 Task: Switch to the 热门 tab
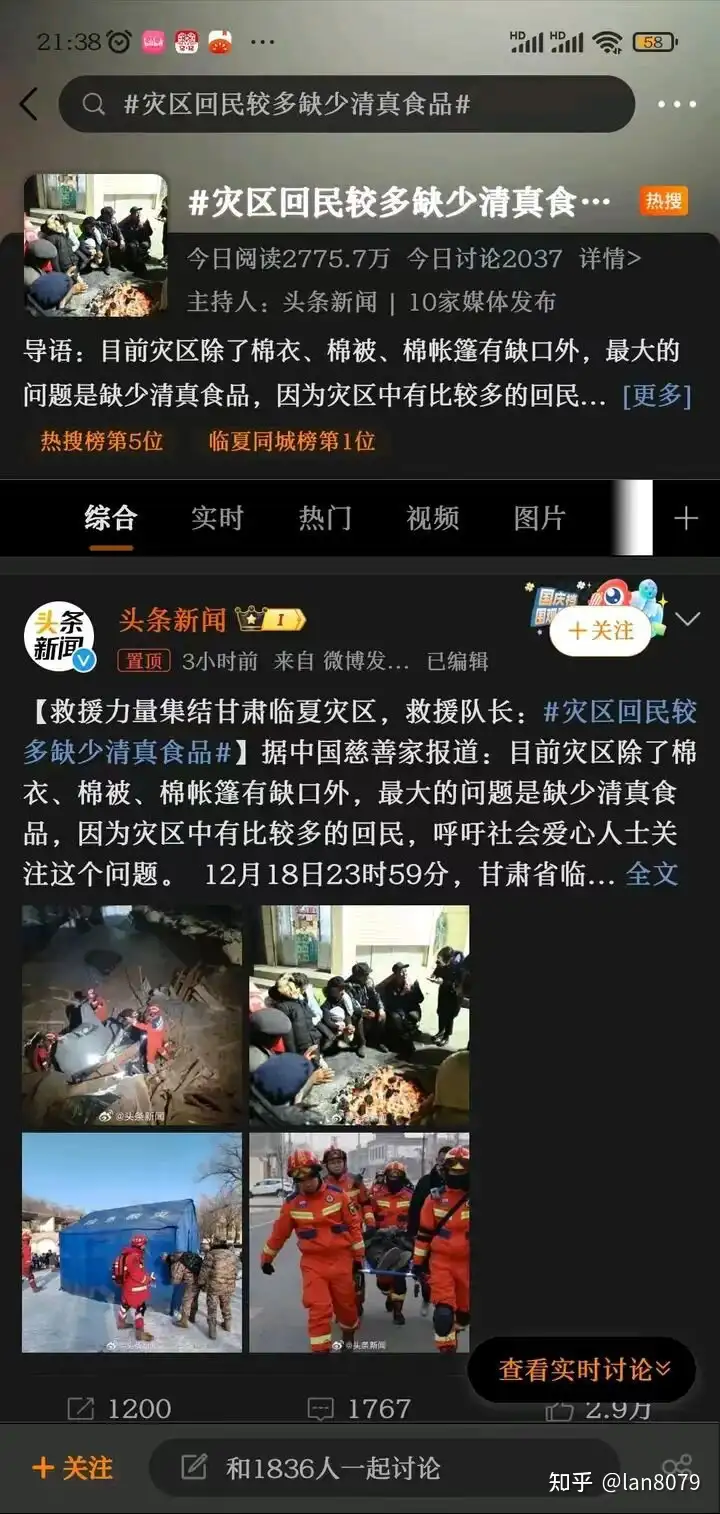point(325,518)
